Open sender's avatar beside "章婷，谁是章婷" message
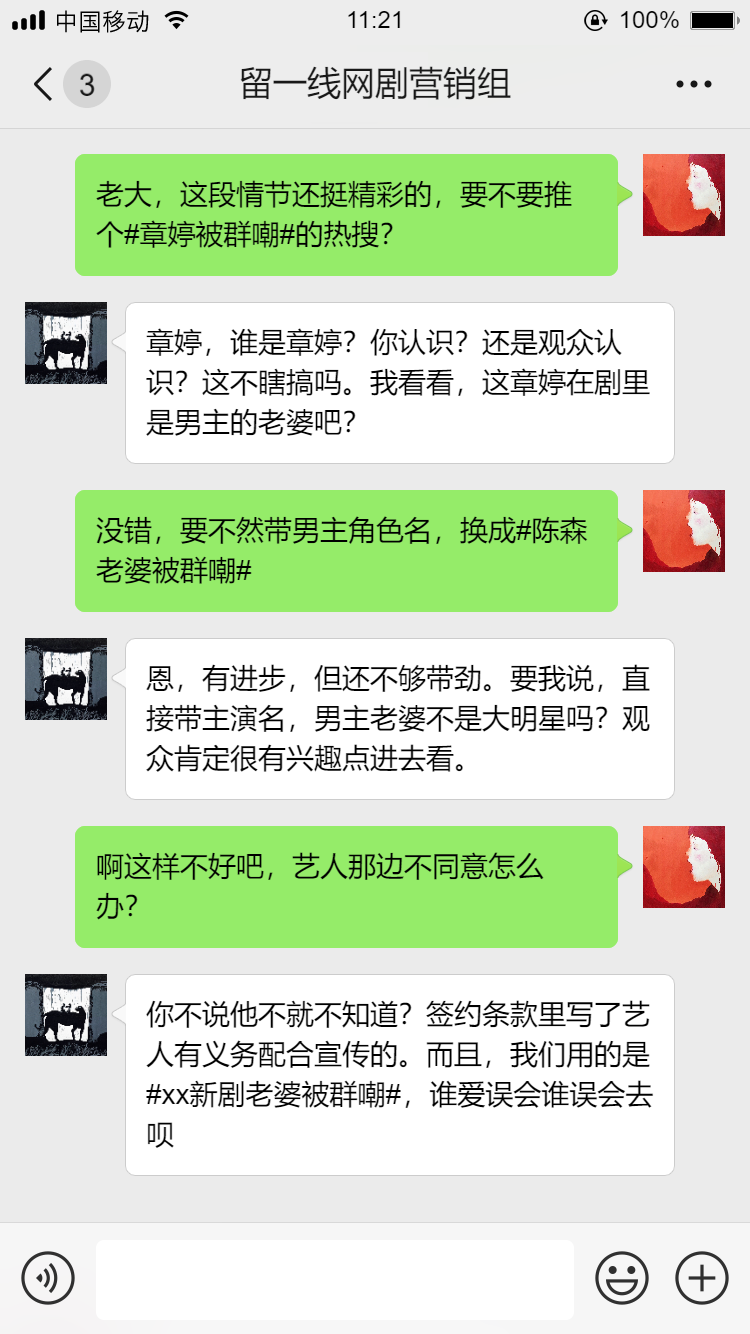The image size is (750, 1334). [66, 343]
